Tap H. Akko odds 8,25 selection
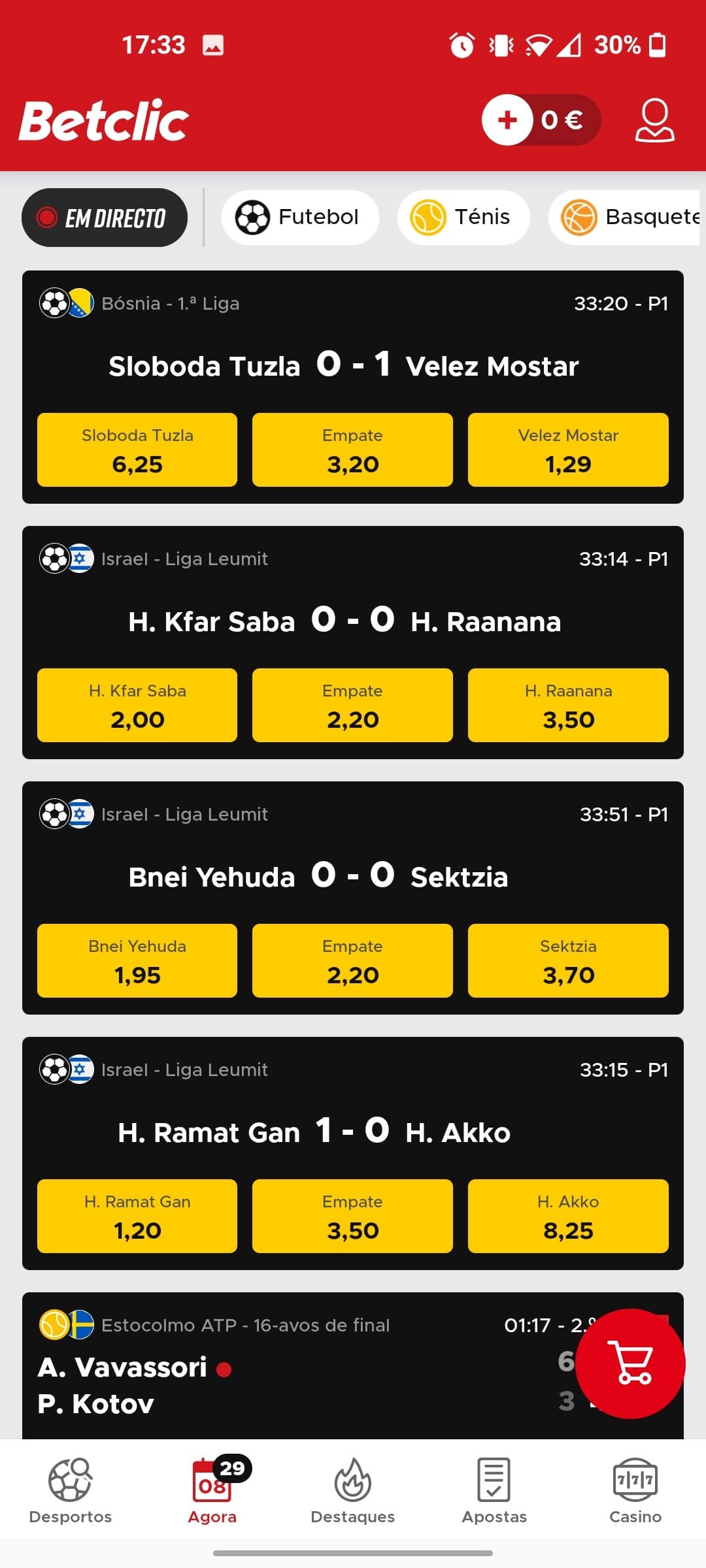The width and height of the screenshot is (706, 1568). [x=568, y=1216]
